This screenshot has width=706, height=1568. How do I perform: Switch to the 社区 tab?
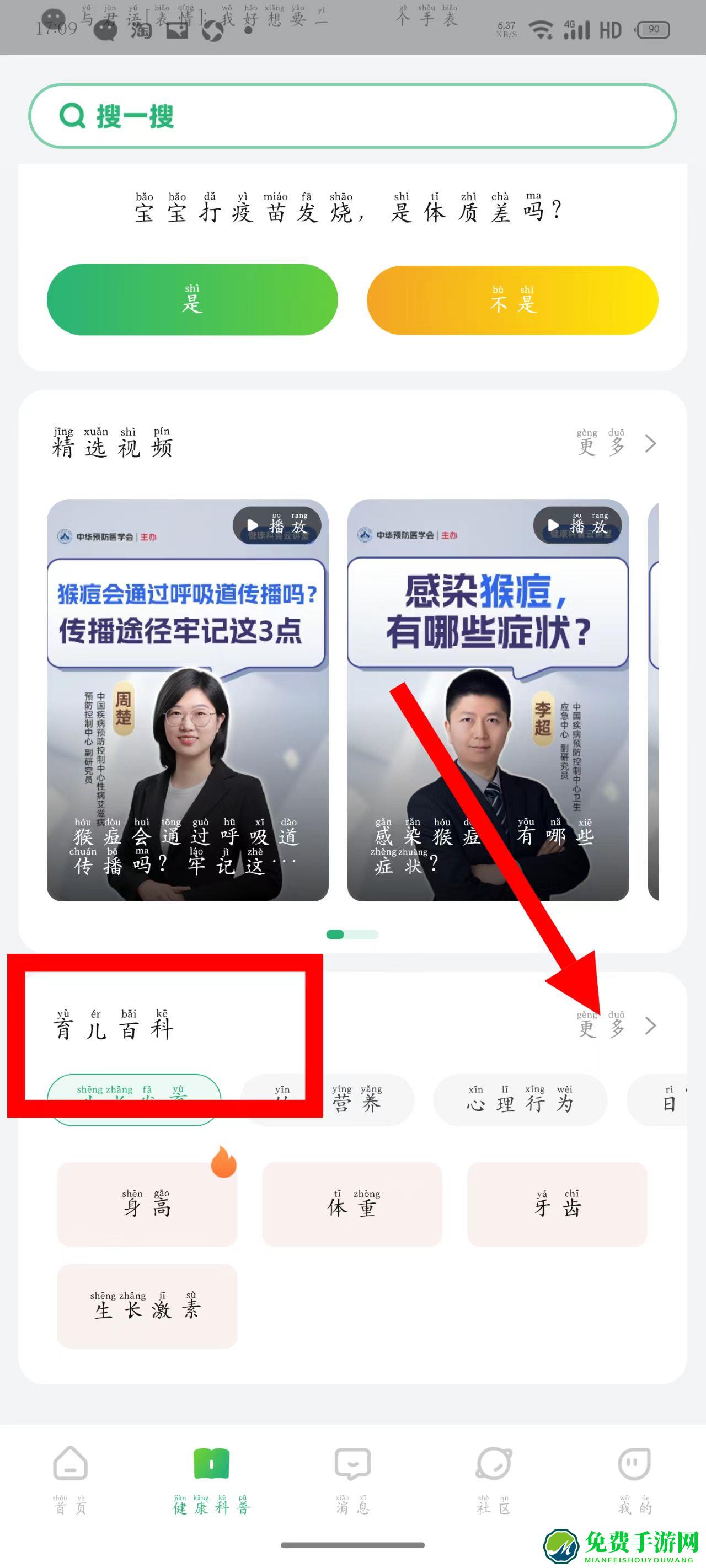point(494,1479)
